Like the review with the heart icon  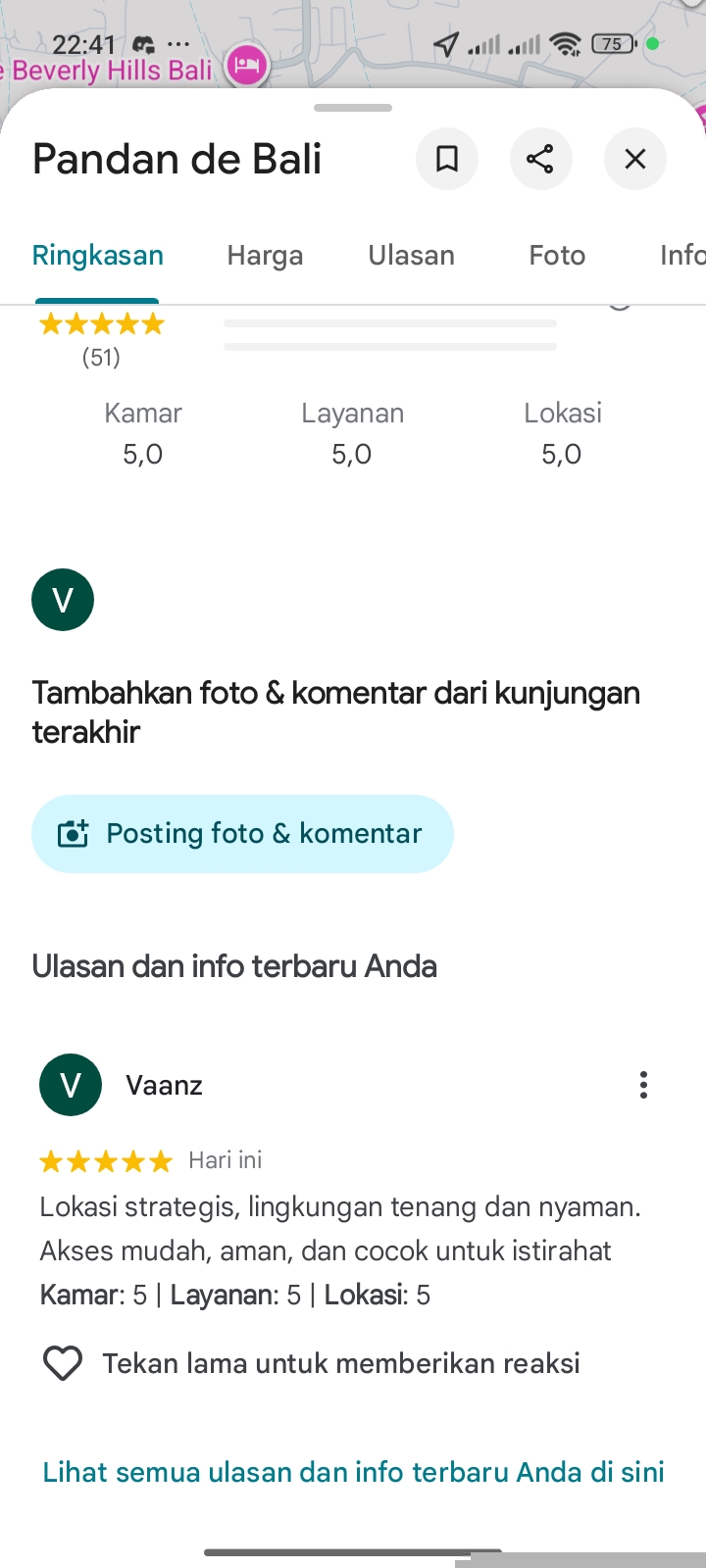click(x=63, y=1363)
